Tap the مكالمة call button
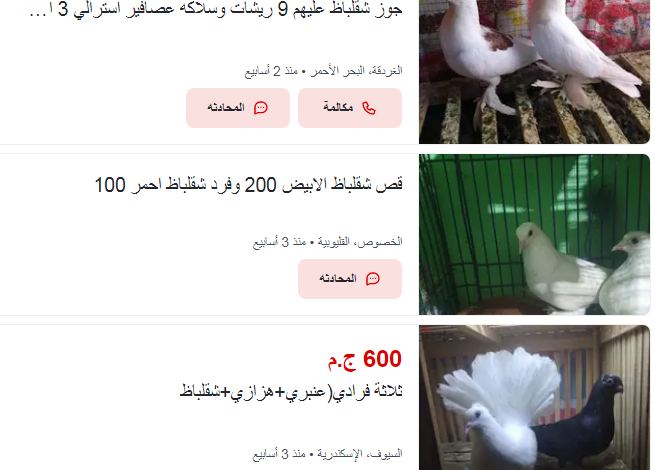Screen dimensions: 655x470 click(350, 108)
